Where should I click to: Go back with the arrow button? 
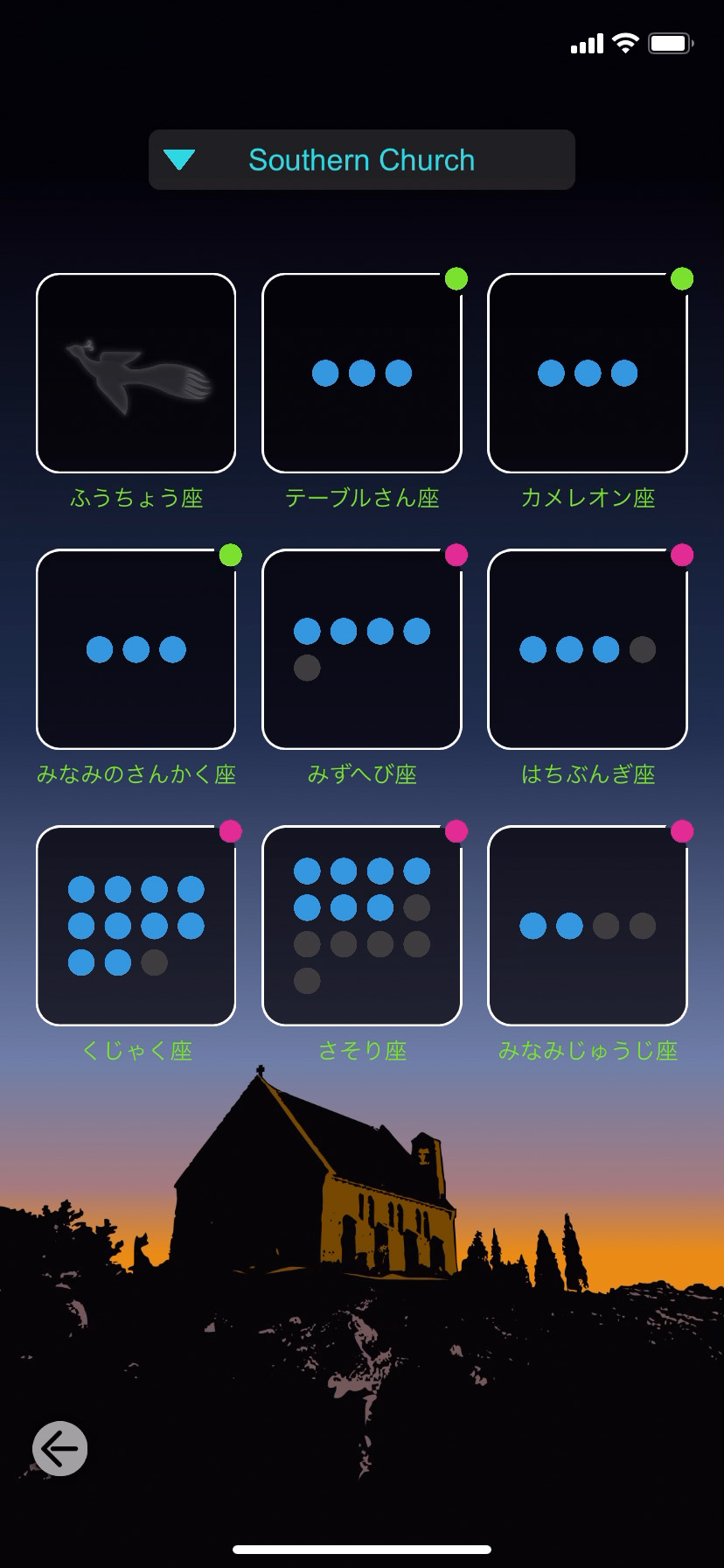point(59,1448)
